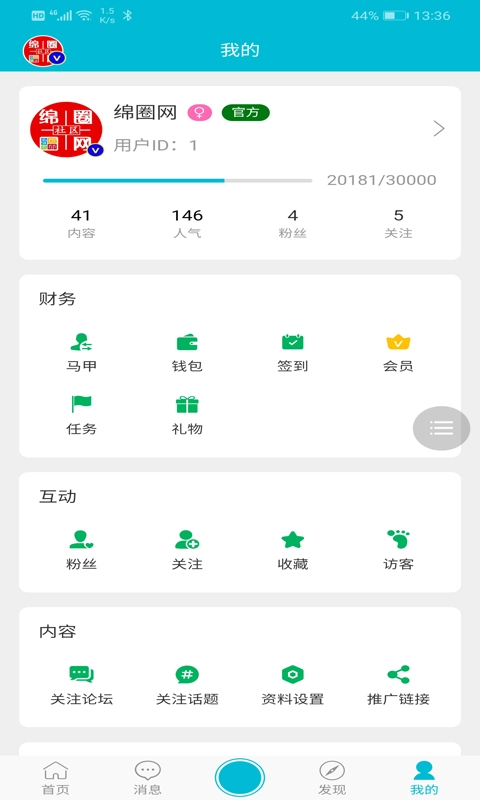480x800 pixels.
Task: Open 关注 under the 互动 section
Action: (187, 550)
